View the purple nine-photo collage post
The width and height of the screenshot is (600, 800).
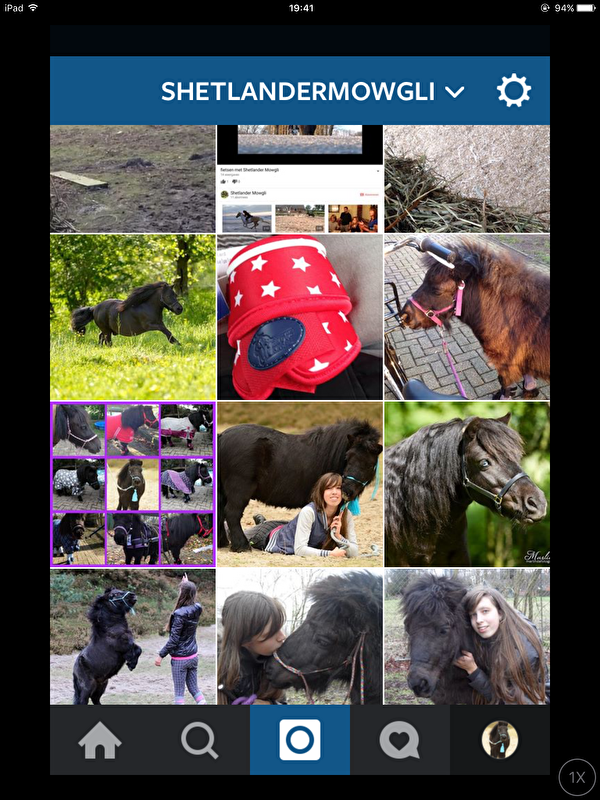[132, 484]
